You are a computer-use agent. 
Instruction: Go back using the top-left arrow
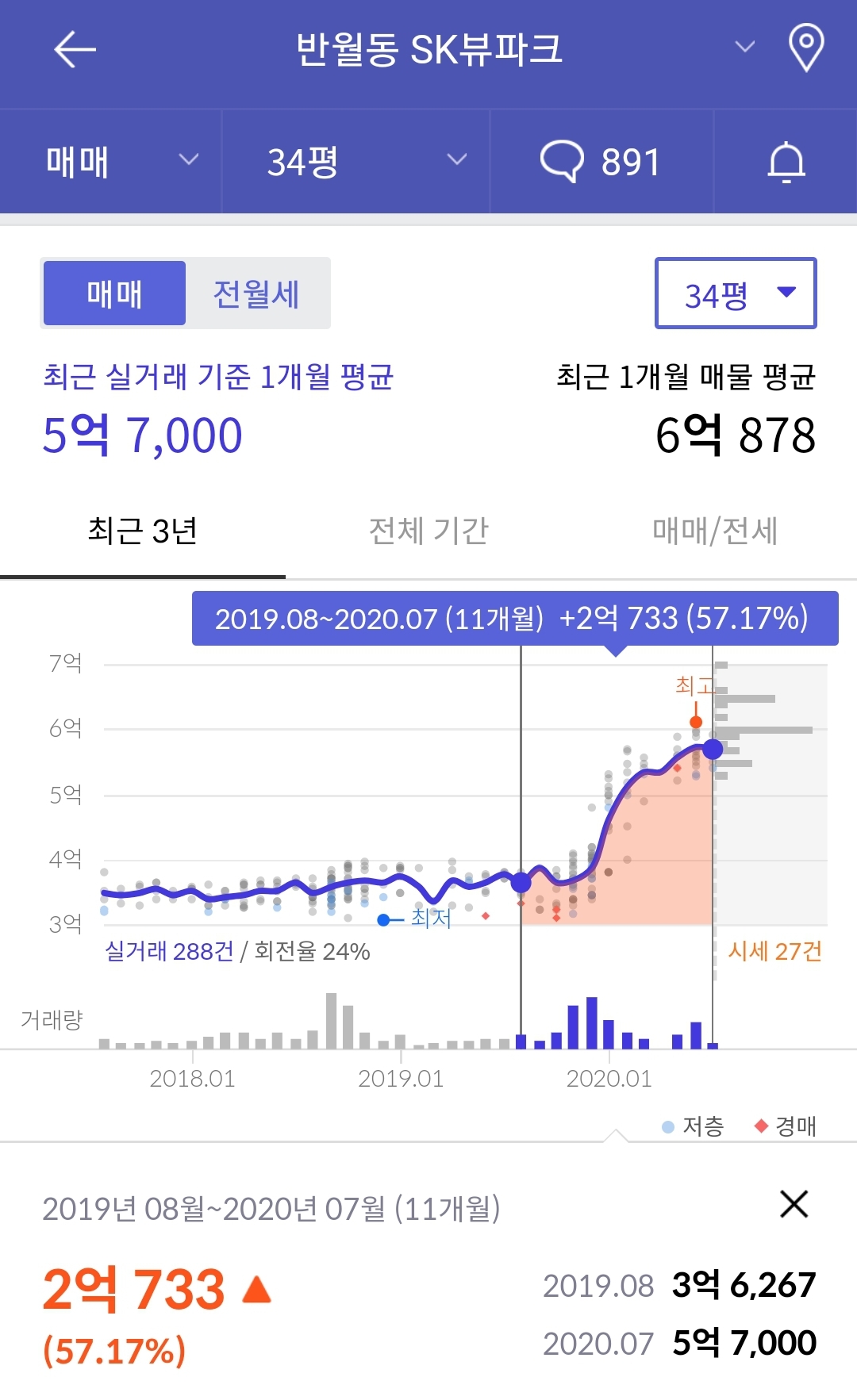[x=75, y=49]
